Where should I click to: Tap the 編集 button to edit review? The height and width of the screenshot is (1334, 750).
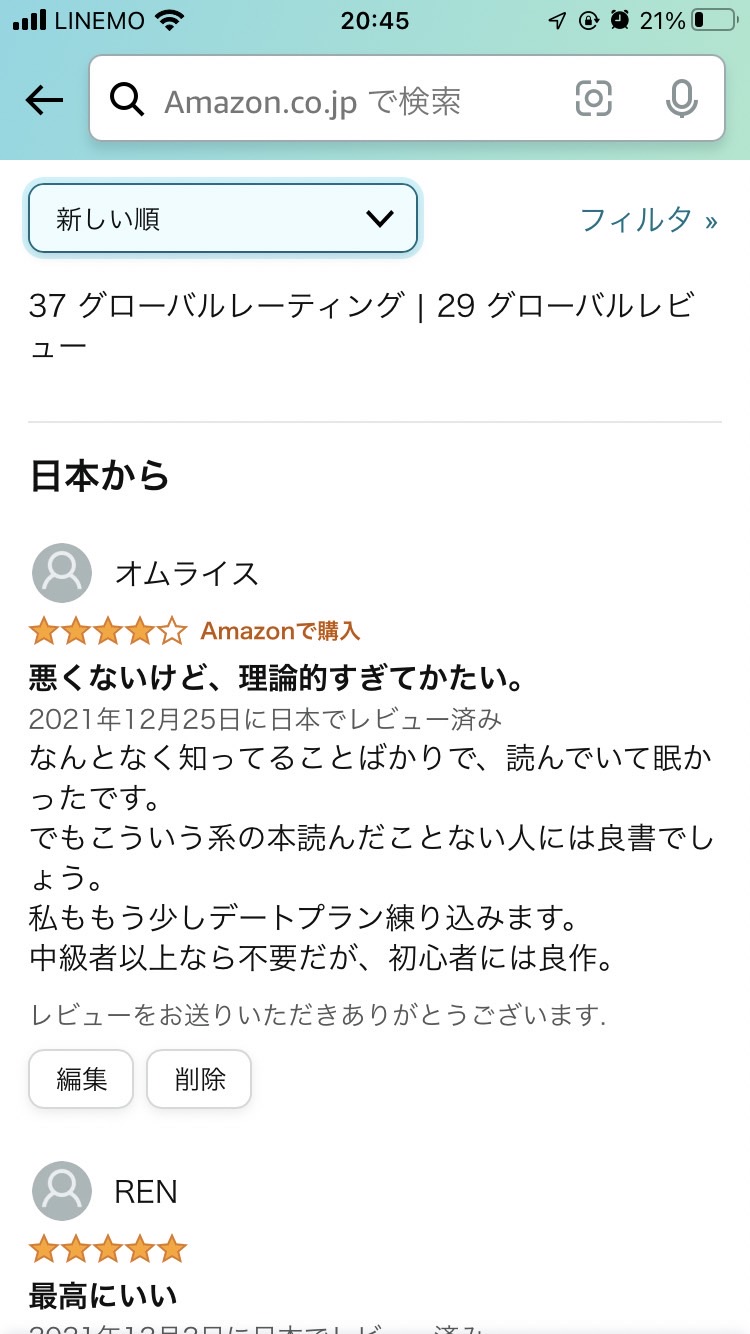tap(81, 1079)
